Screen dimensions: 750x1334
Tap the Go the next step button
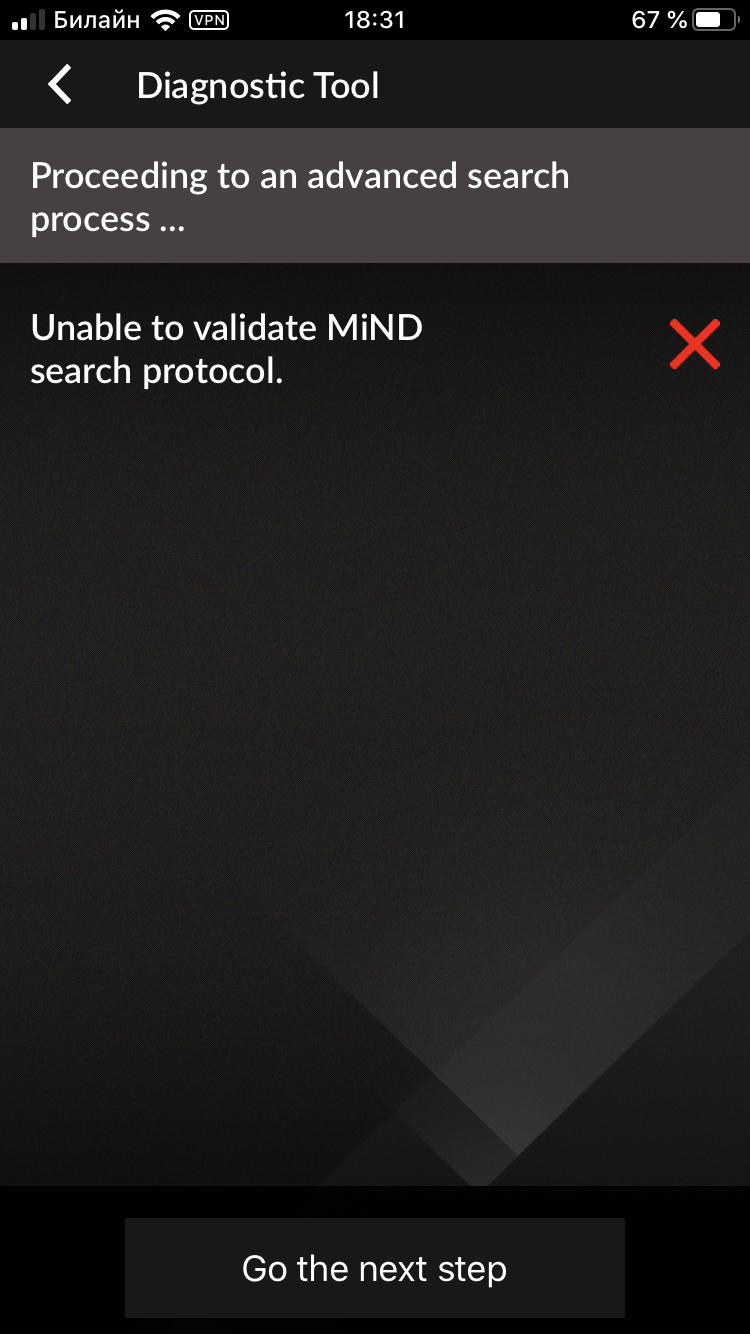pos(375,1268)
